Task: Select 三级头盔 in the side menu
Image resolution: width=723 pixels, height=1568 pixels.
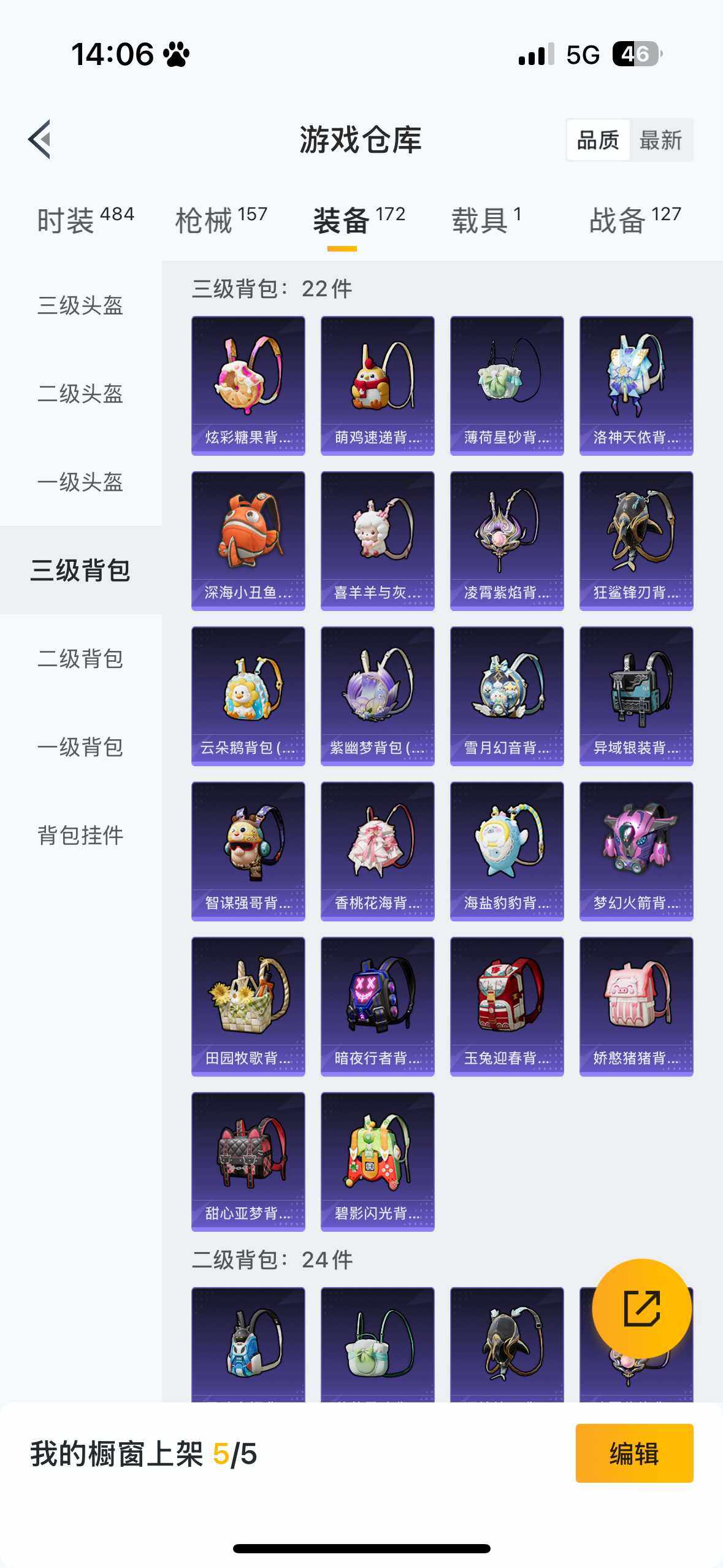Action: pos(80,306)
